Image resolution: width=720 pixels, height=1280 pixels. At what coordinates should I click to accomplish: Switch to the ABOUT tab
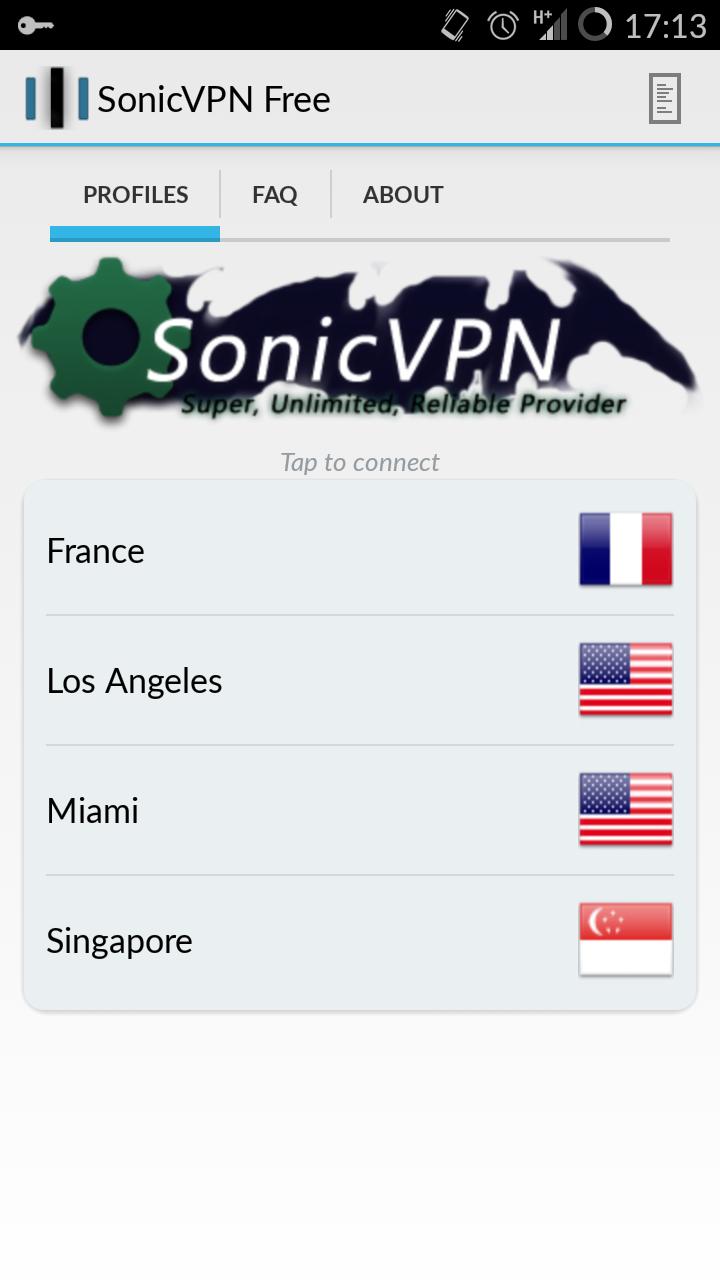click(403, 195)
